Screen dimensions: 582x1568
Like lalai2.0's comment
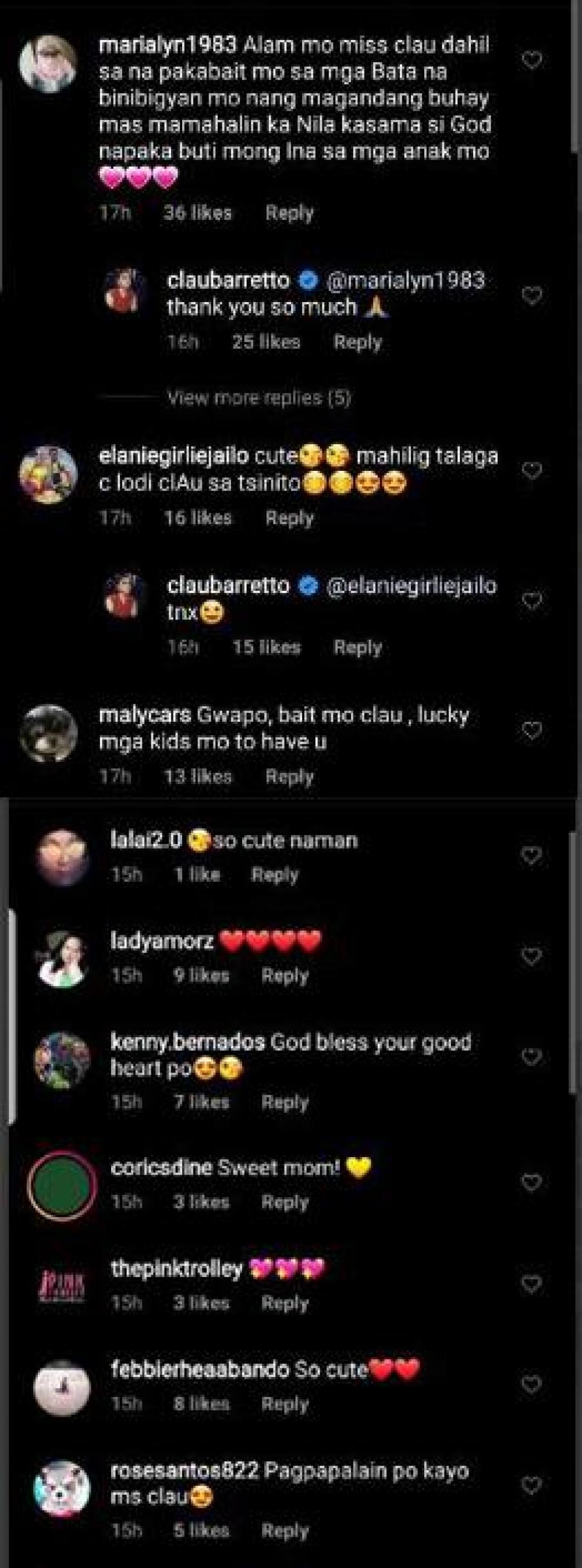(532, 855)
